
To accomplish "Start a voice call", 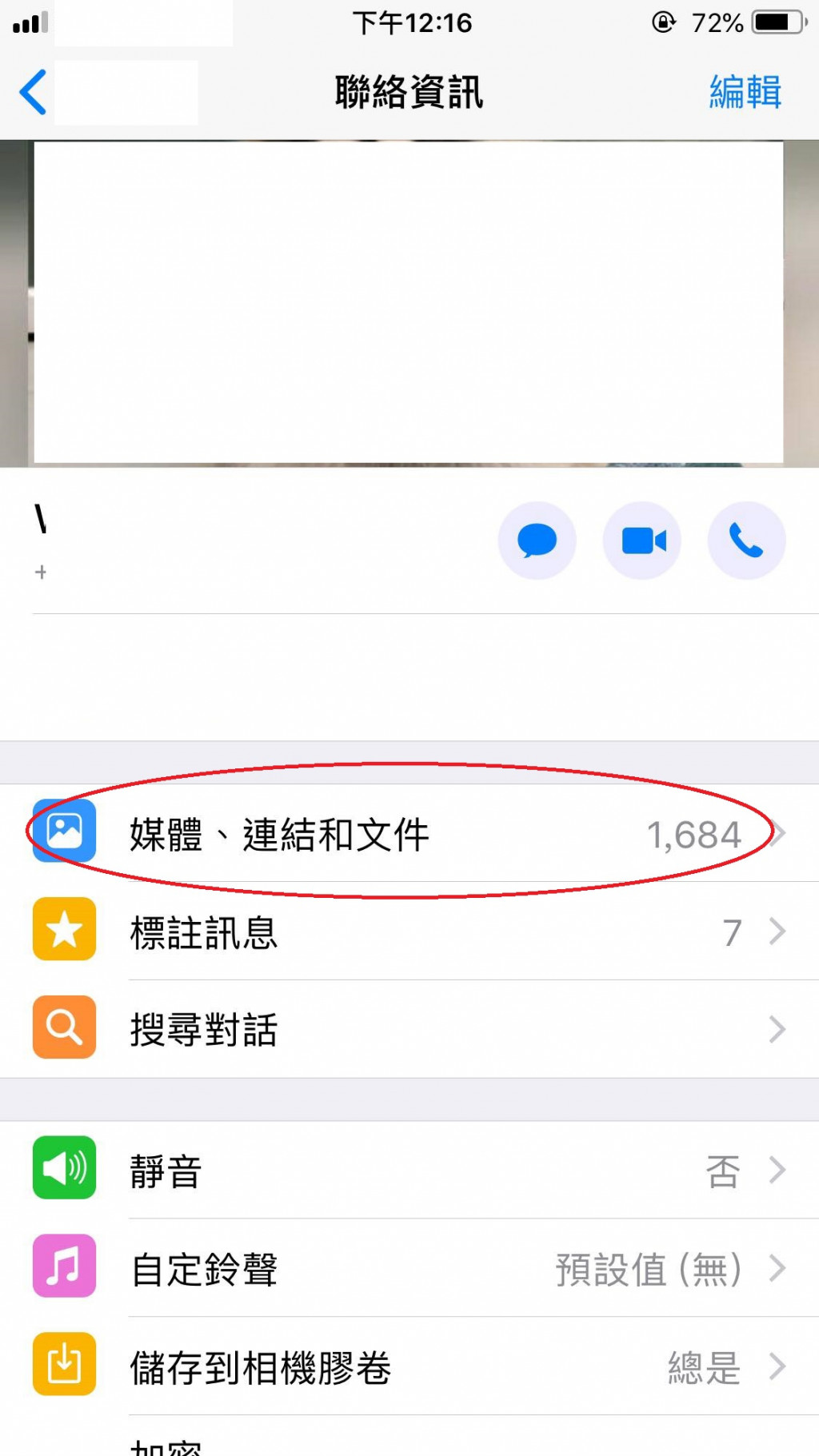I will [x=745, y=541].
